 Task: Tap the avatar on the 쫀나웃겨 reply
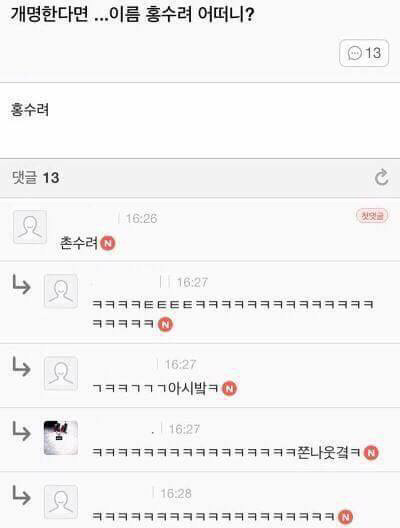[x=61, y=438]
